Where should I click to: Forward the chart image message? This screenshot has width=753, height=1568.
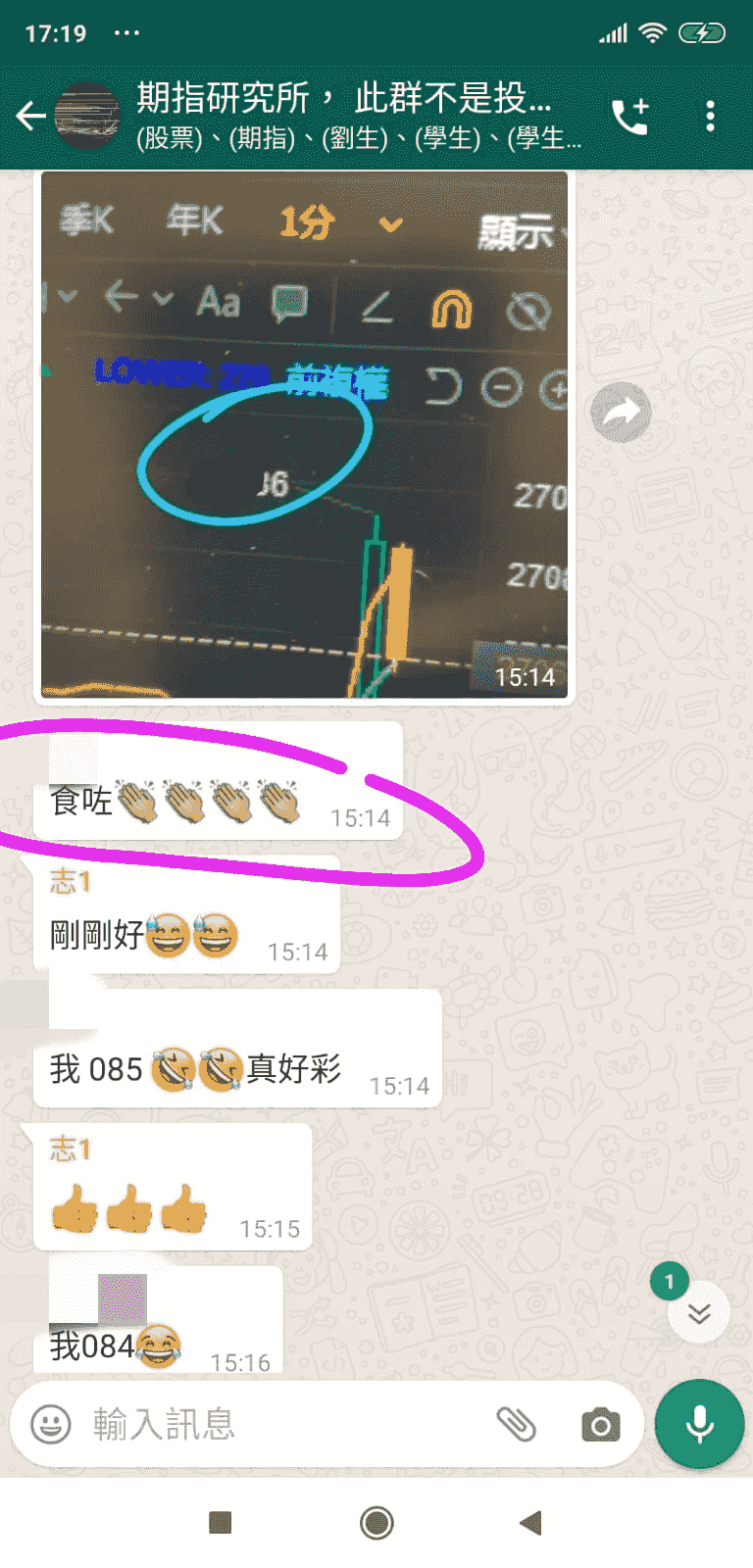(621, 413)
